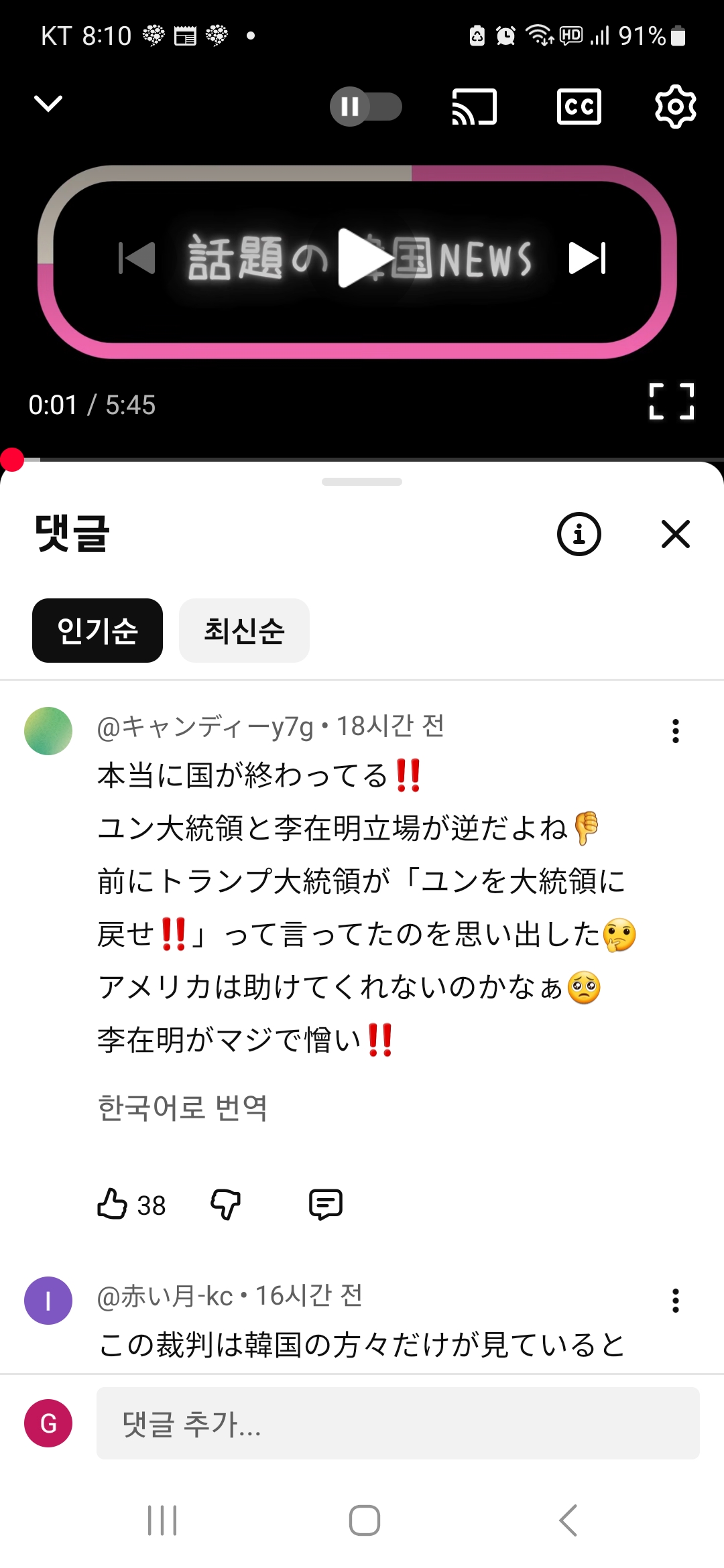This screenshot has height=1568, width=724.
Task: Like the @キャンディーy7g comment
Action: (113, 1204)
